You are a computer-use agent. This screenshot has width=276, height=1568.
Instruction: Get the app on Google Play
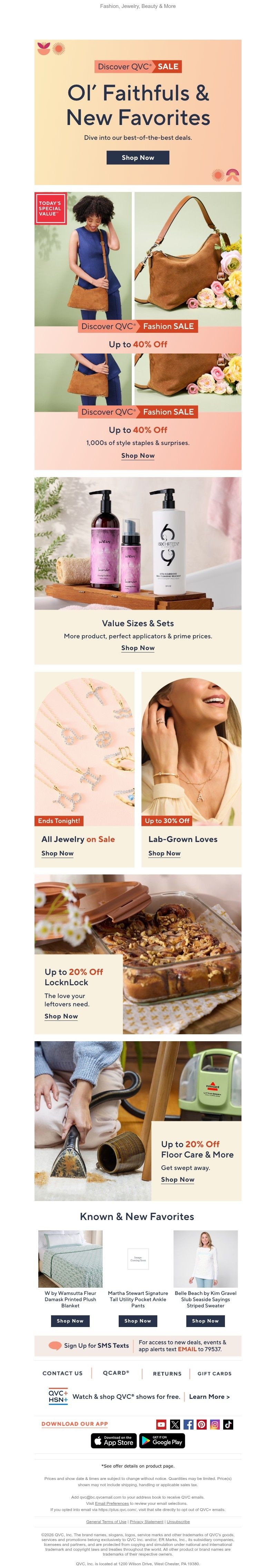(162, 1441)
